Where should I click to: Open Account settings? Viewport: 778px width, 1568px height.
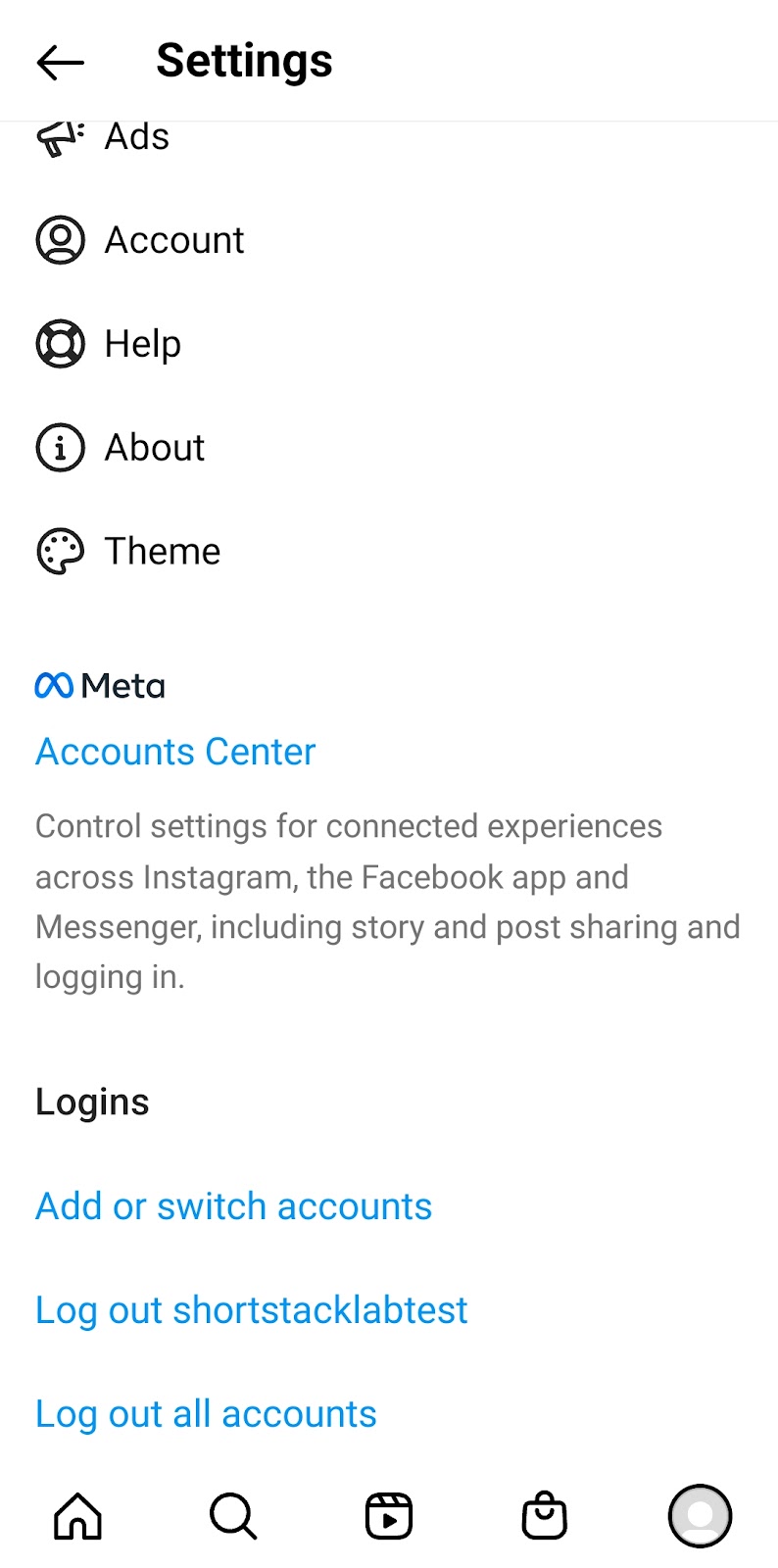coord(173,240)
